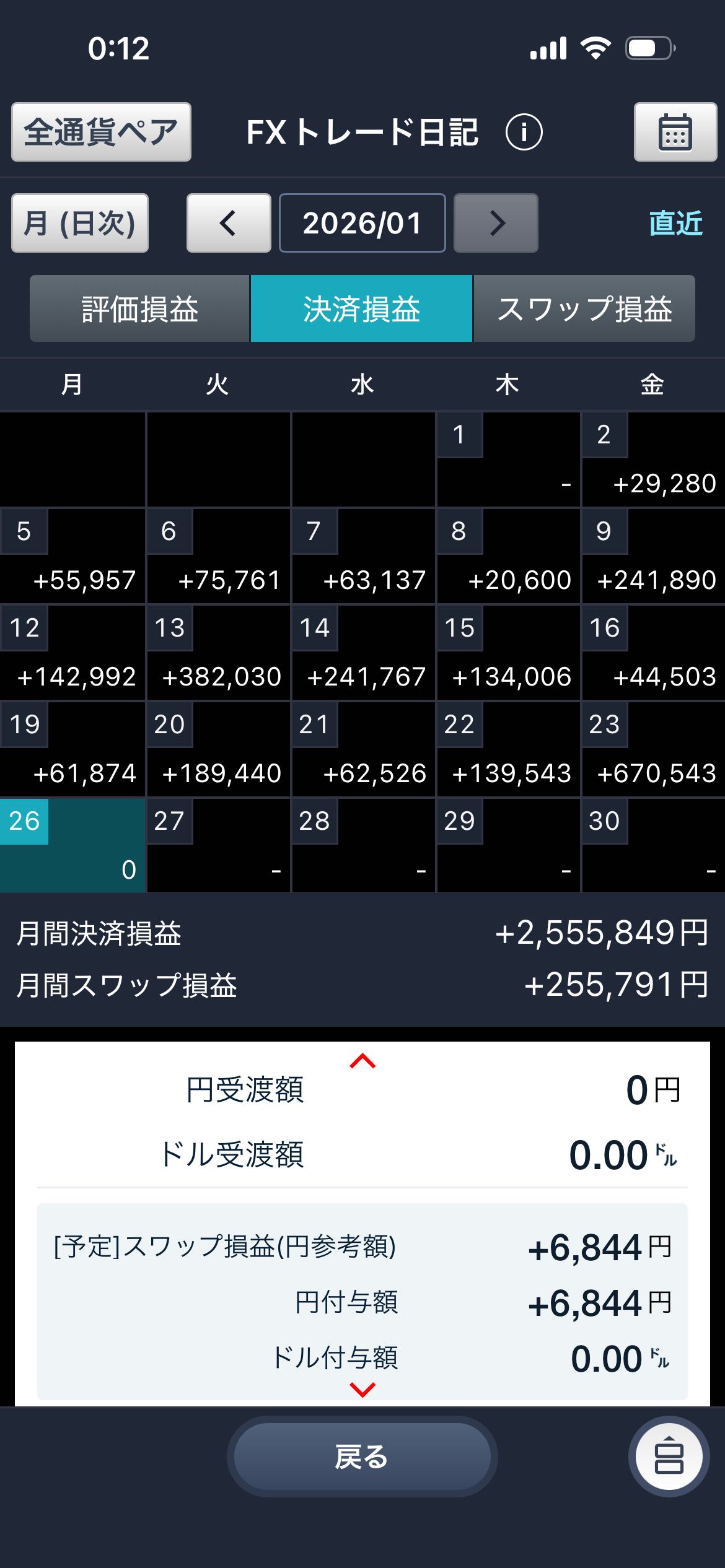Select the 決済損益 tab

coord(361,308)
